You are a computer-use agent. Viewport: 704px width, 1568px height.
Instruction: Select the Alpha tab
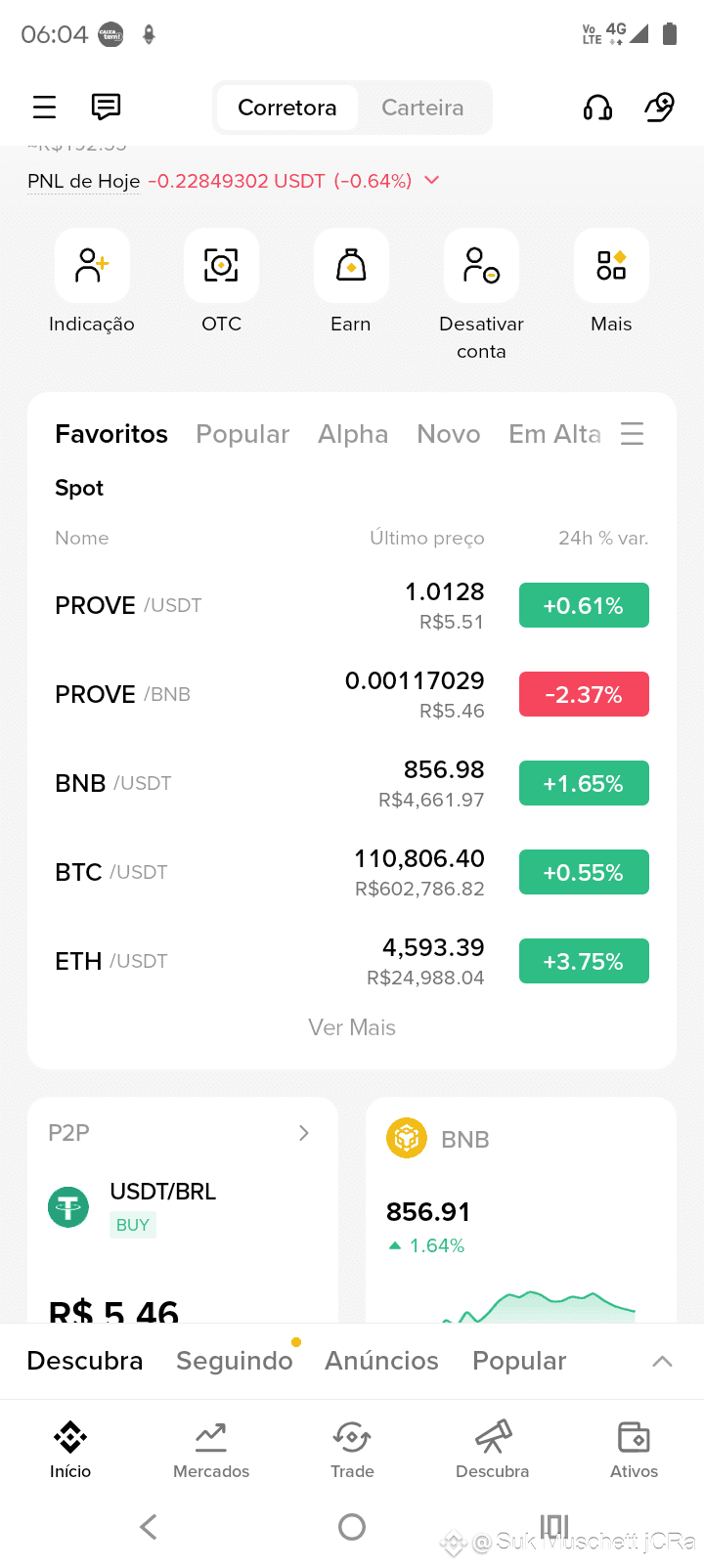[353, 434]
